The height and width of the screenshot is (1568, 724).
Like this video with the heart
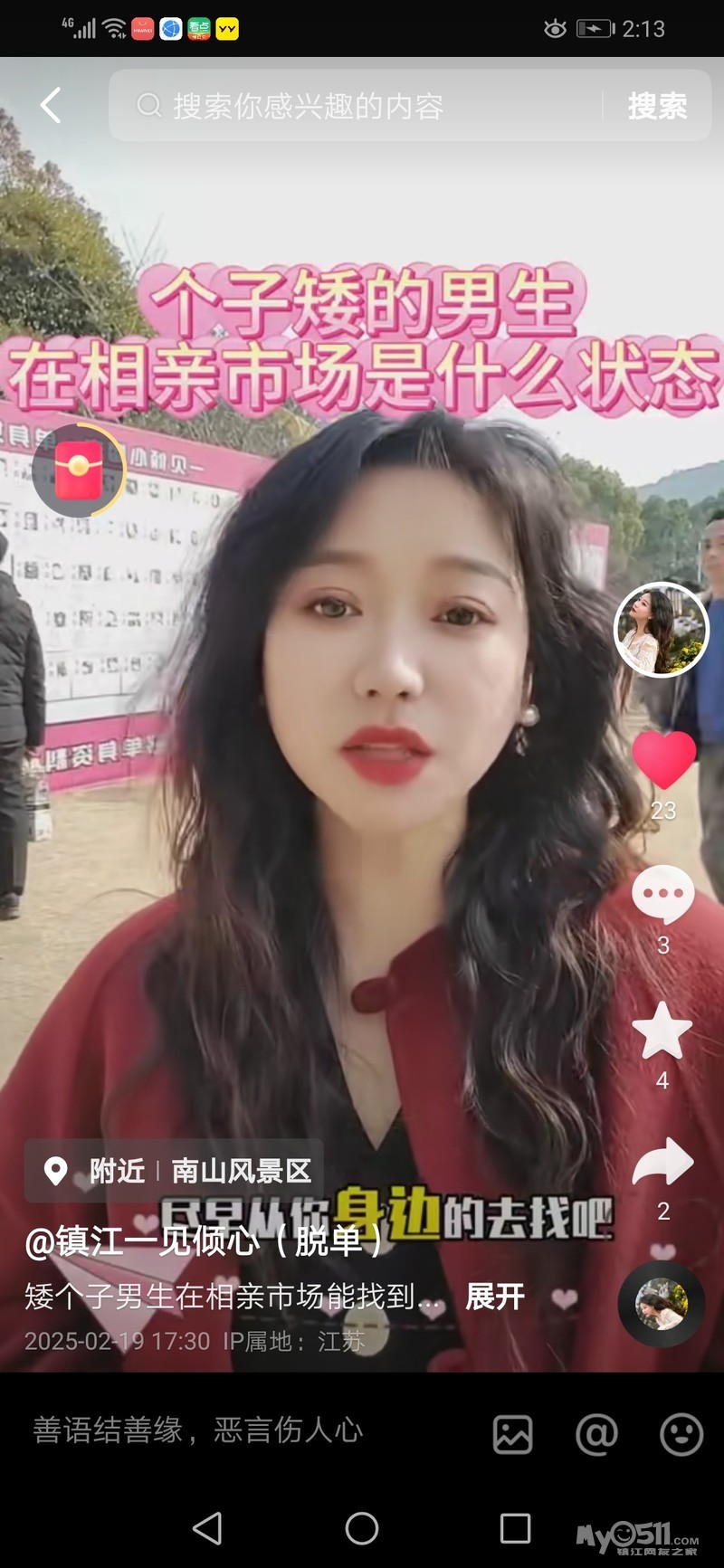click(x=663, y=760)
